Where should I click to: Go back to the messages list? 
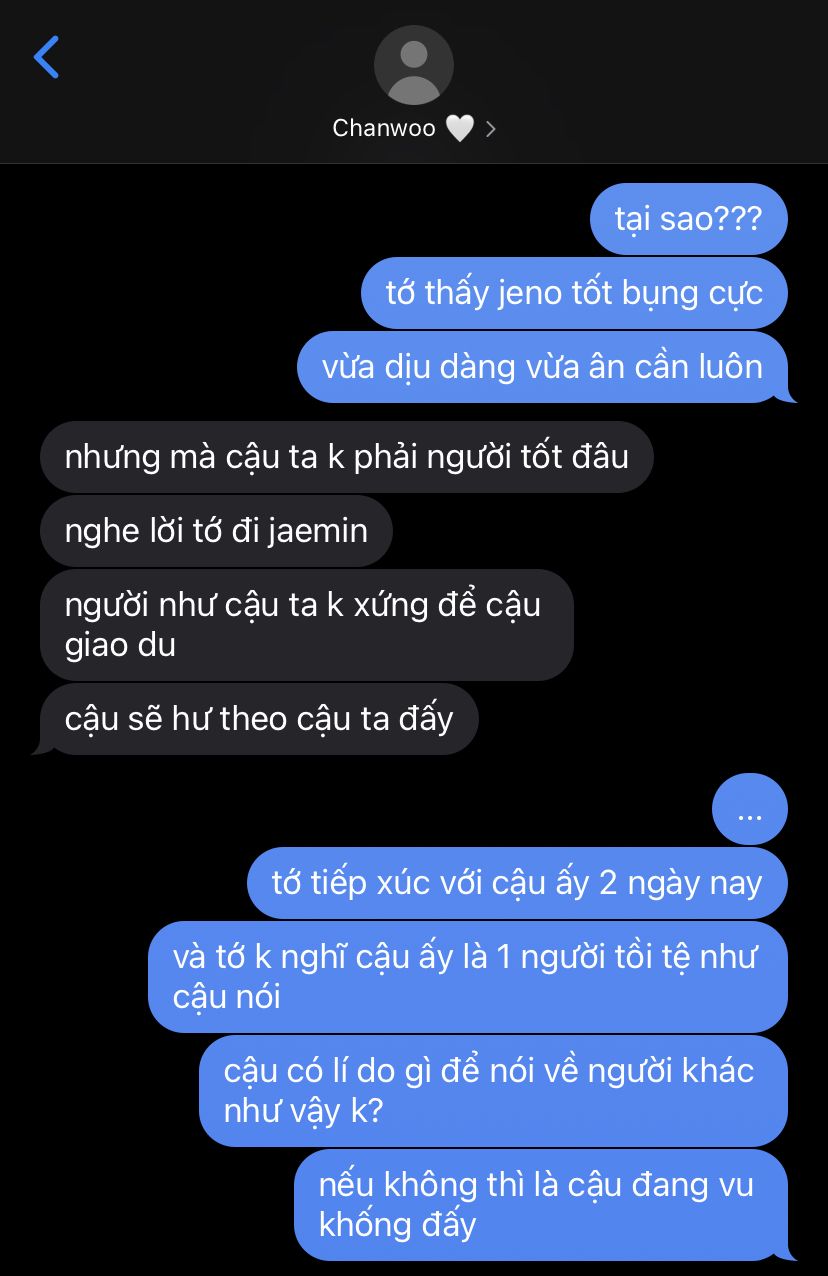46,57
